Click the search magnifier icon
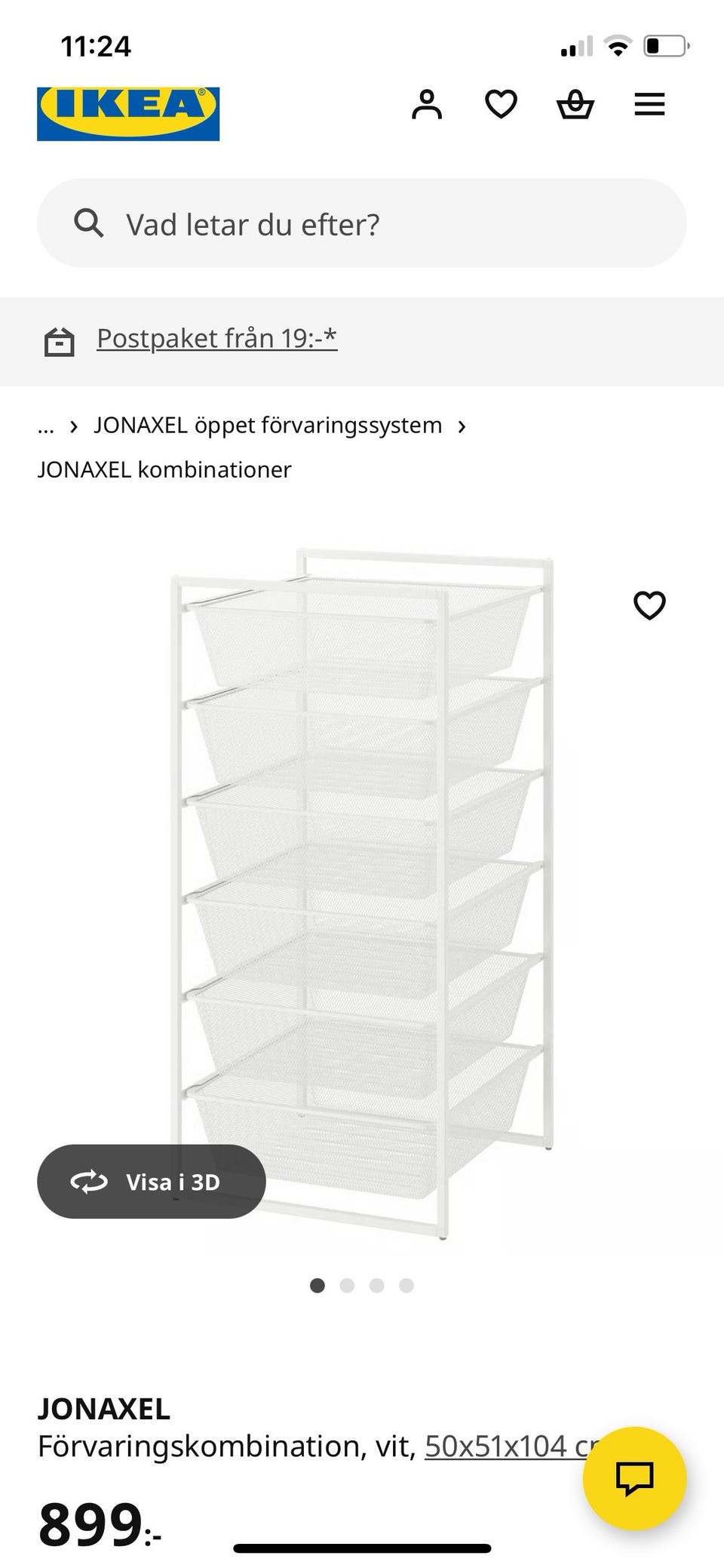724x1568 pixels. pyautogui.click(x=90, y=223)
